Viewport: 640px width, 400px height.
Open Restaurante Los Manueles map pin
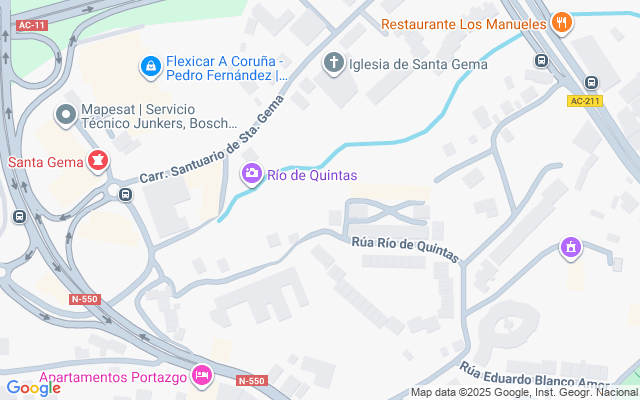click(561, 22)
